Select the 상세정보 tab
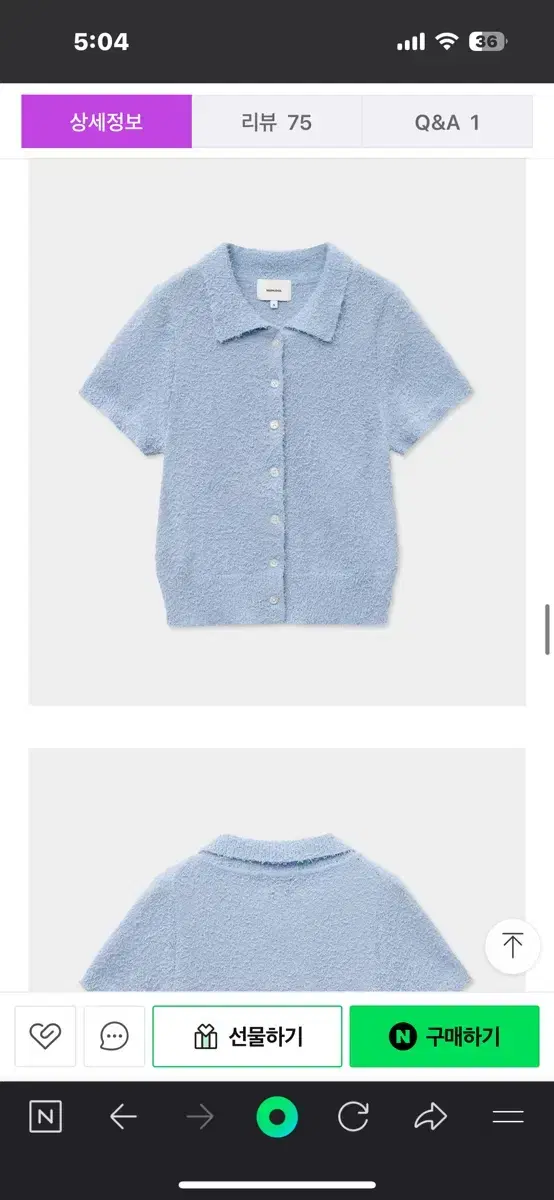Screen dimensions: 554x1200 coord(106,122)
